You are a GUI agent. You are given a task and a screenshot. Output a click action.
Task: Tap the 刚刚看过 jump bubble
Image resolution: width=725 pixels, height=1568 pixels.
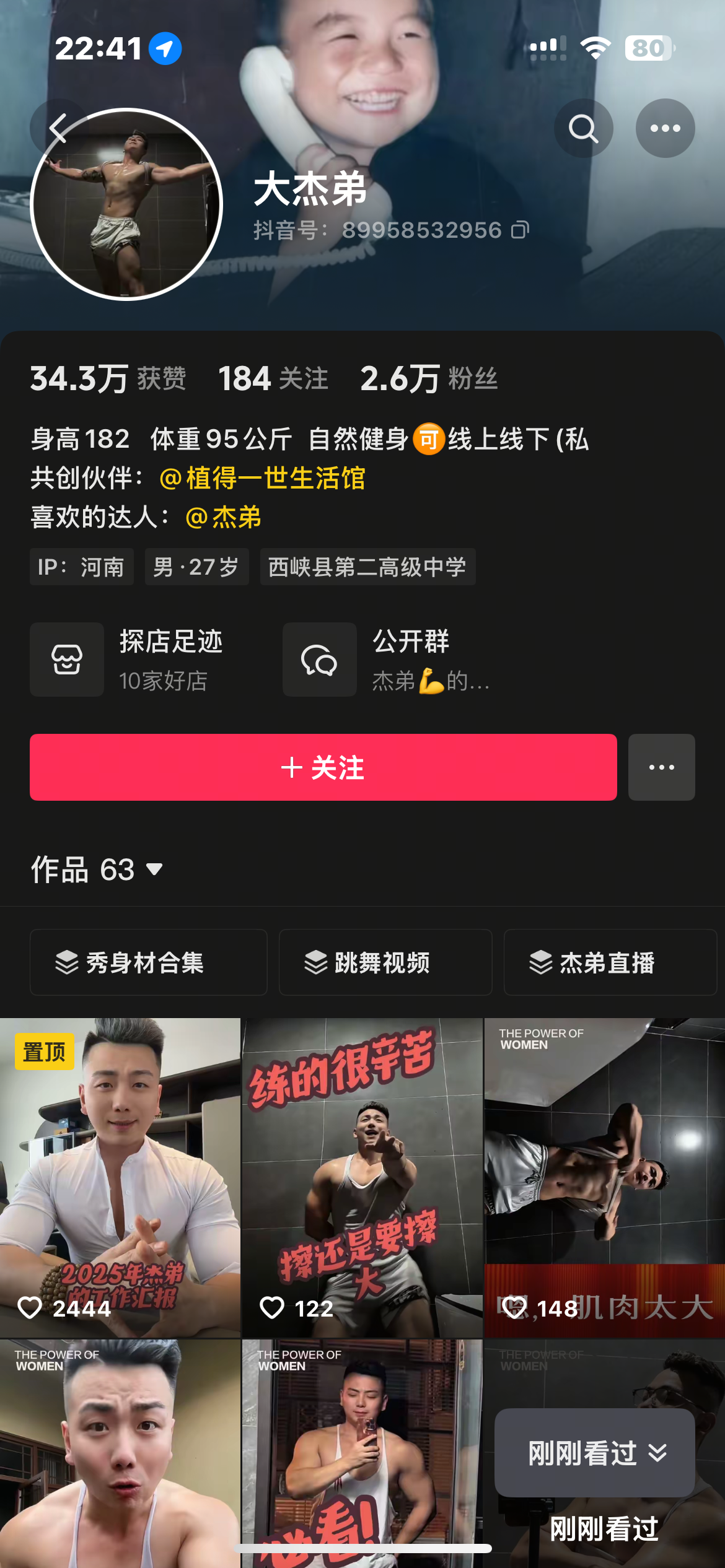(x=595, y=1453)
